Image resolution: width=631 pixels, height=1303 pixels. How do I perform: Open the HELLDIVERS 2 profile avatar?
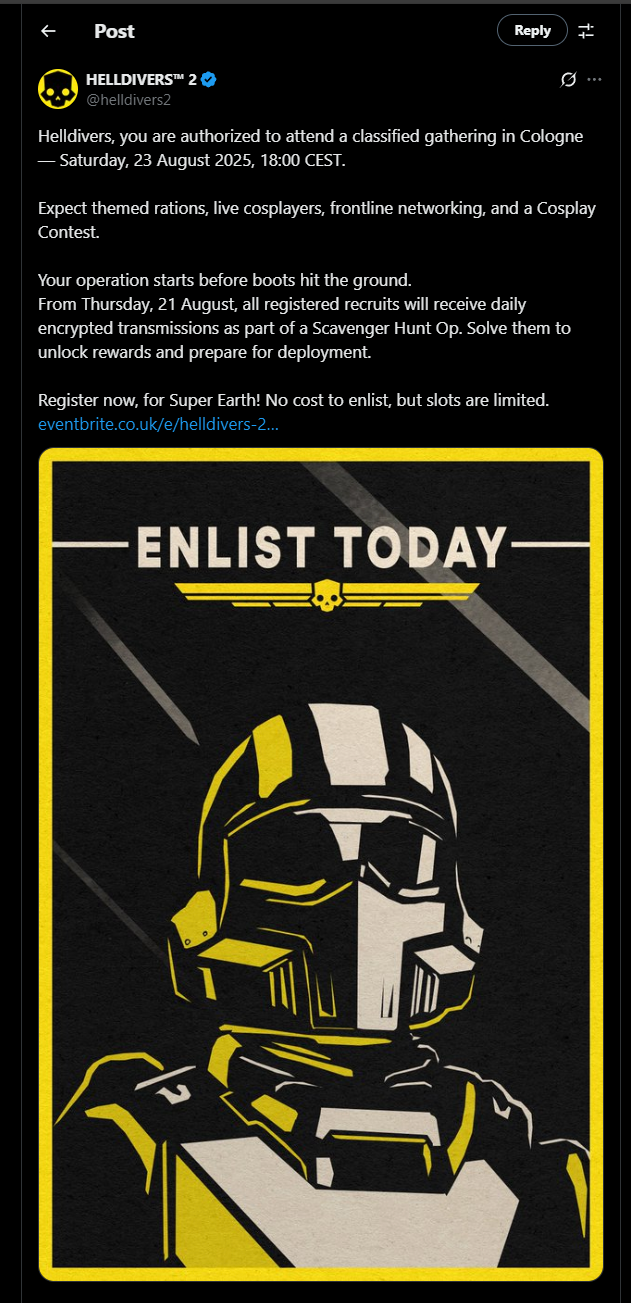click(x=58, y=89)
